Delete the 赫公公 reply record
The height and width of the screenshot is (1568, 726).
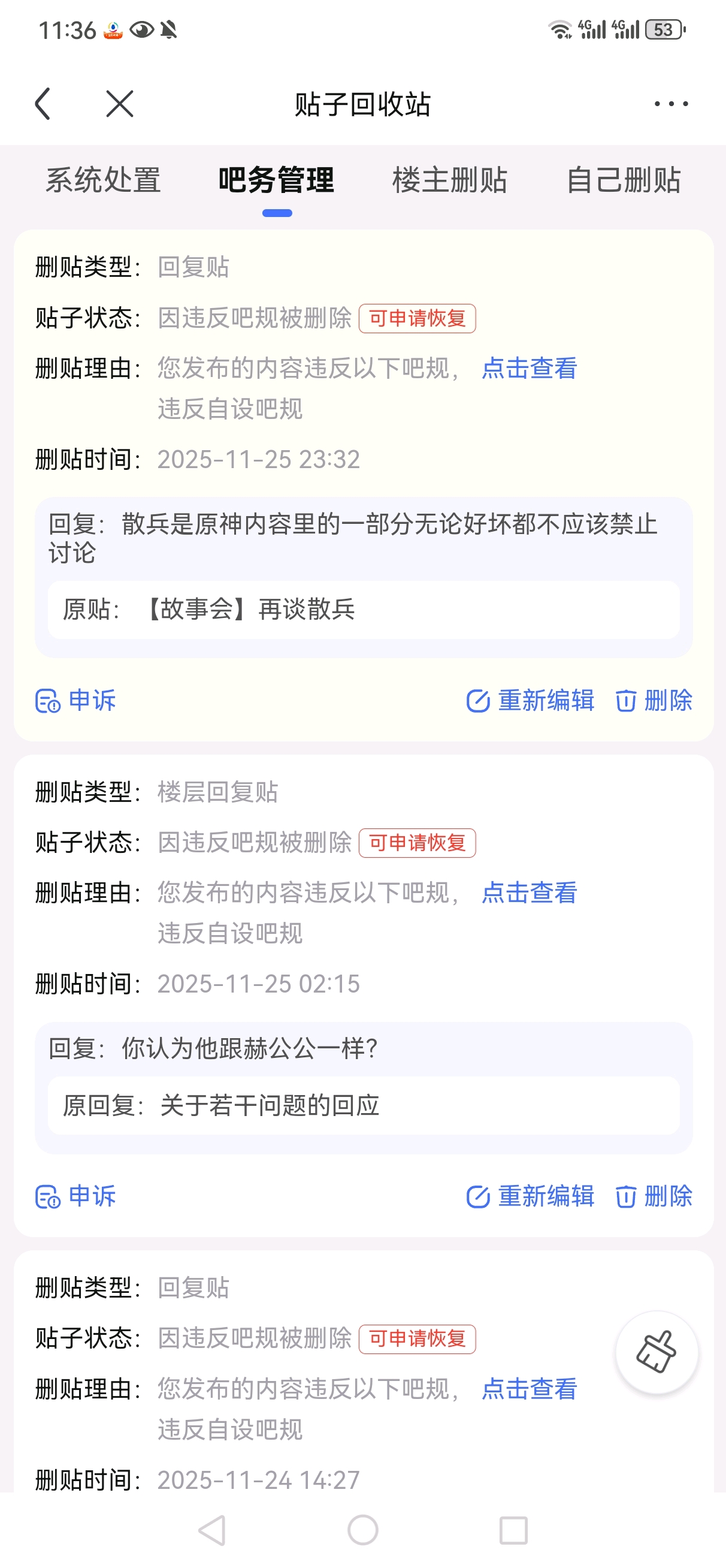click(654, 1196)
